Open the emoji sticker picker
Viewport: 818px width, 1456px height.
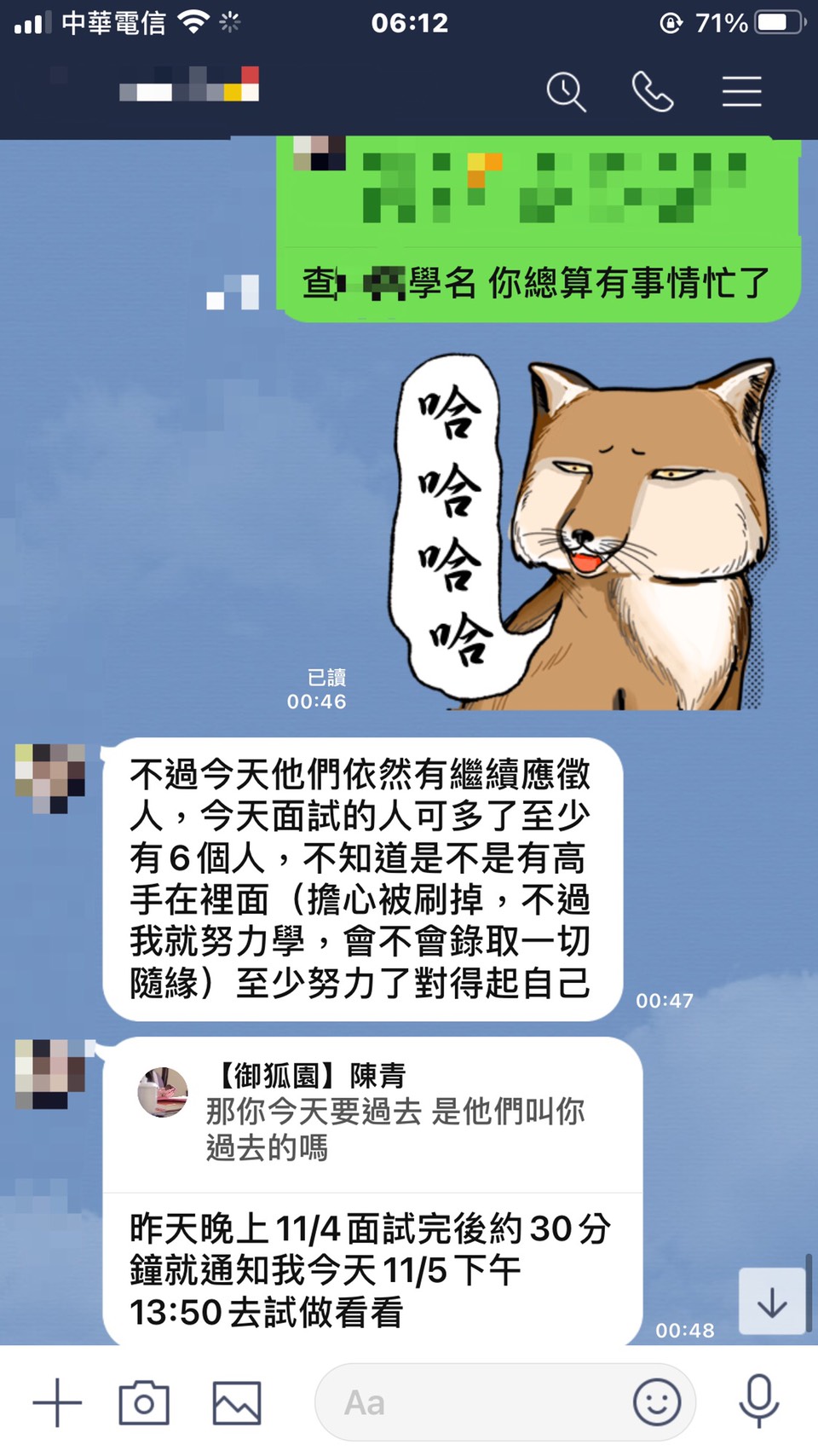click(x=657, y=1402)
